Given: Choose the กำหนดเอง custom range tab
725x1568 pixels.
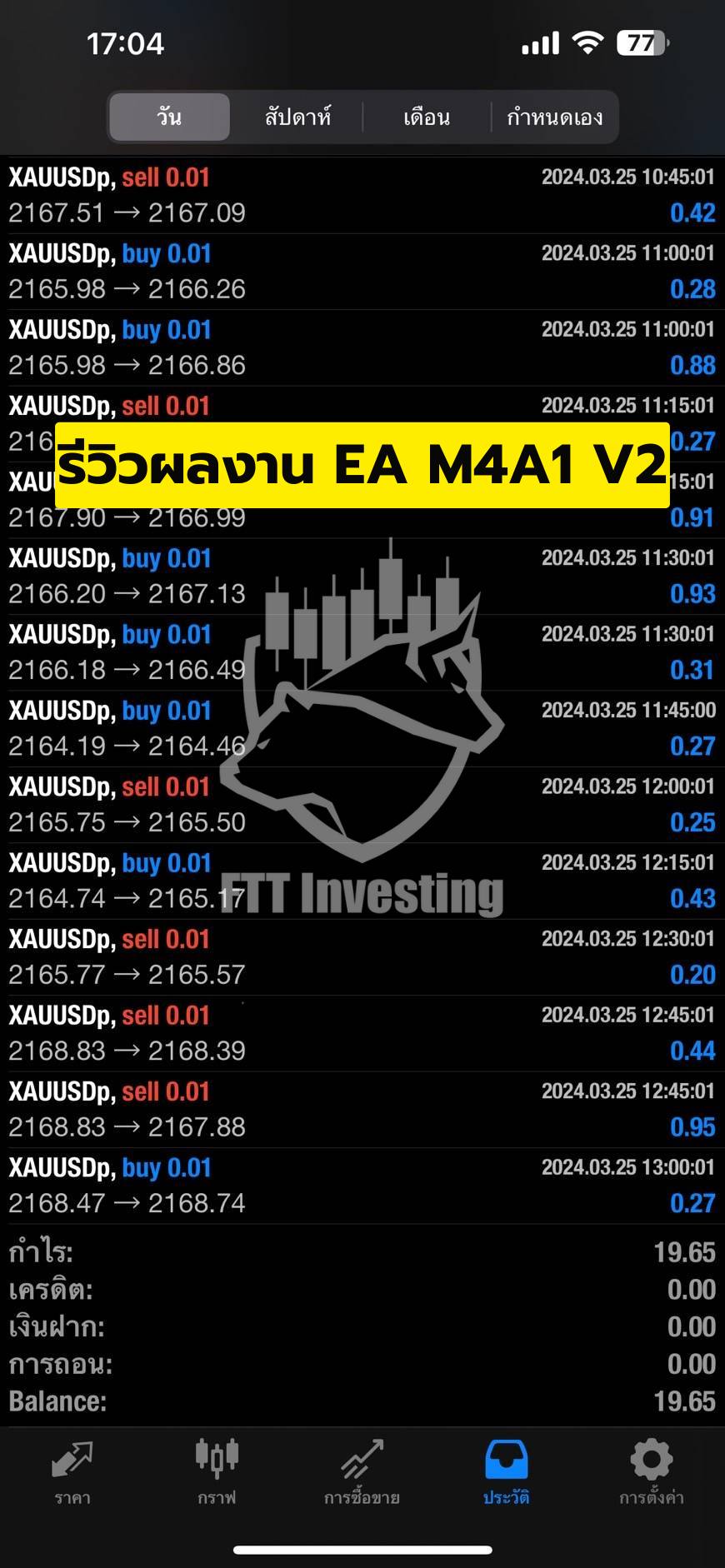Looking at the screenshot, I should (554, 117).
